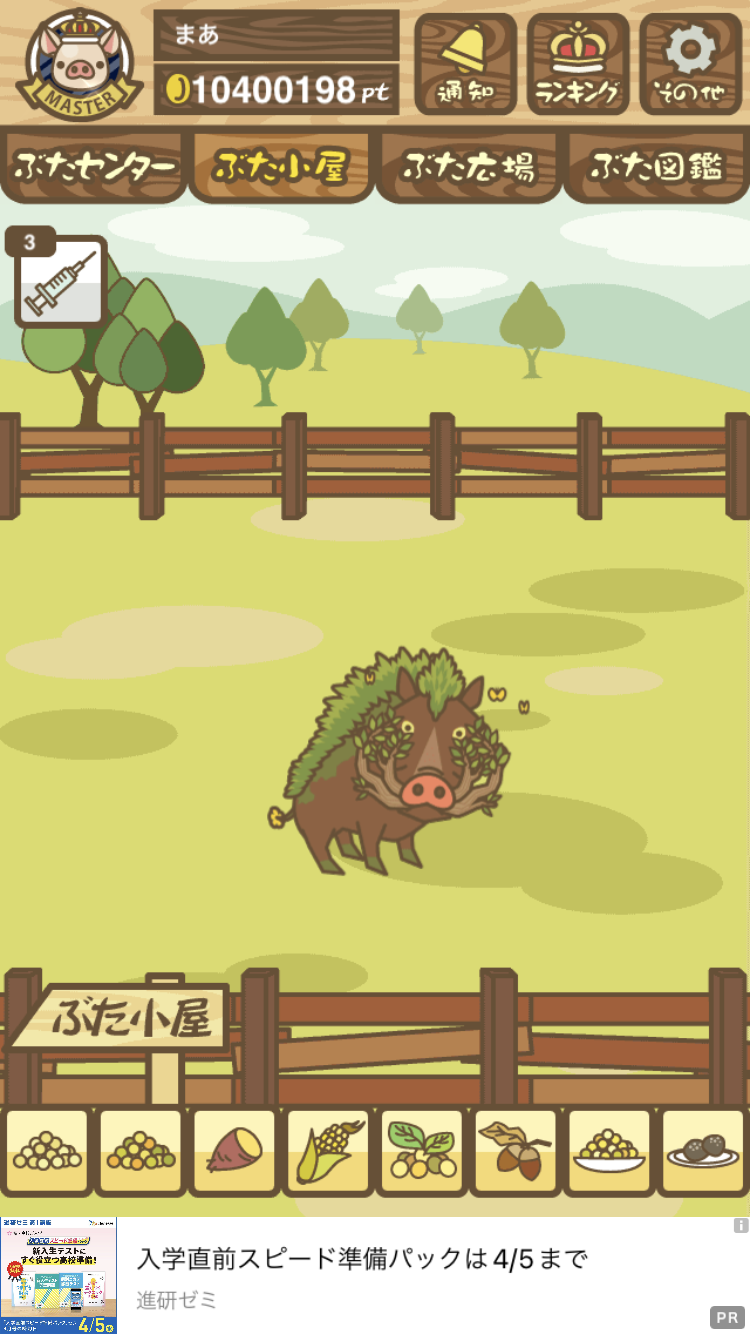The image size is (750, 1334).
Task: Open その他 settings gear
Action: pos(691,63)
